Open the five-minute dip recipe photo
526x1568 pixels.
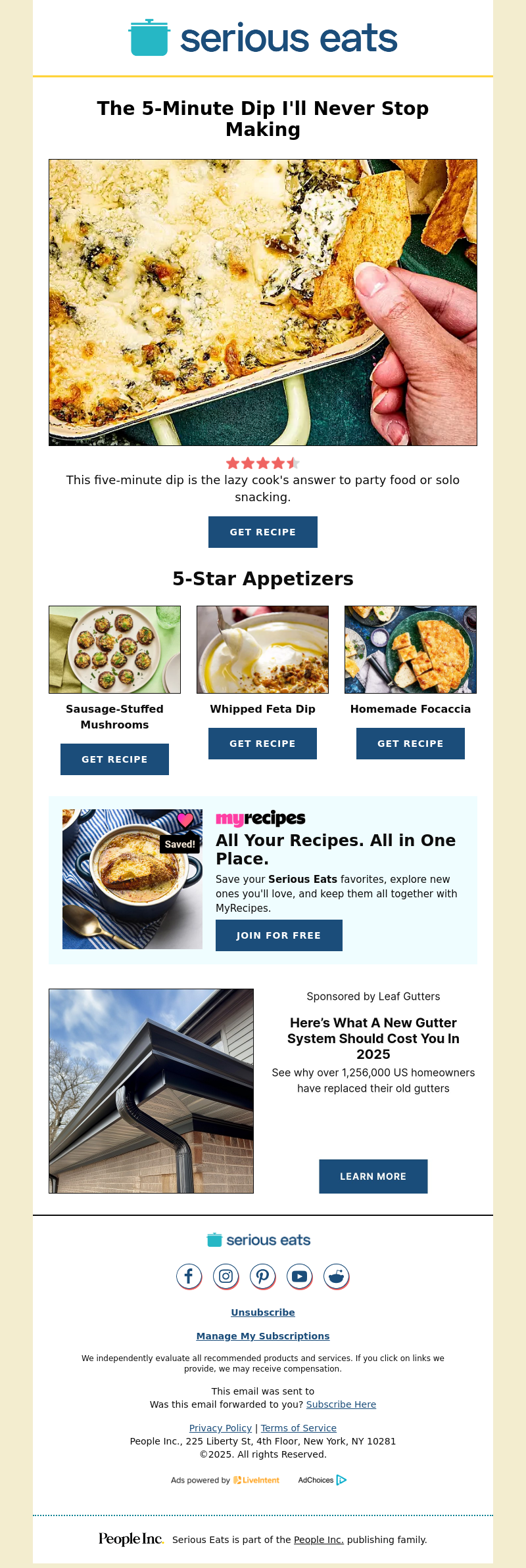coord(263,302)
